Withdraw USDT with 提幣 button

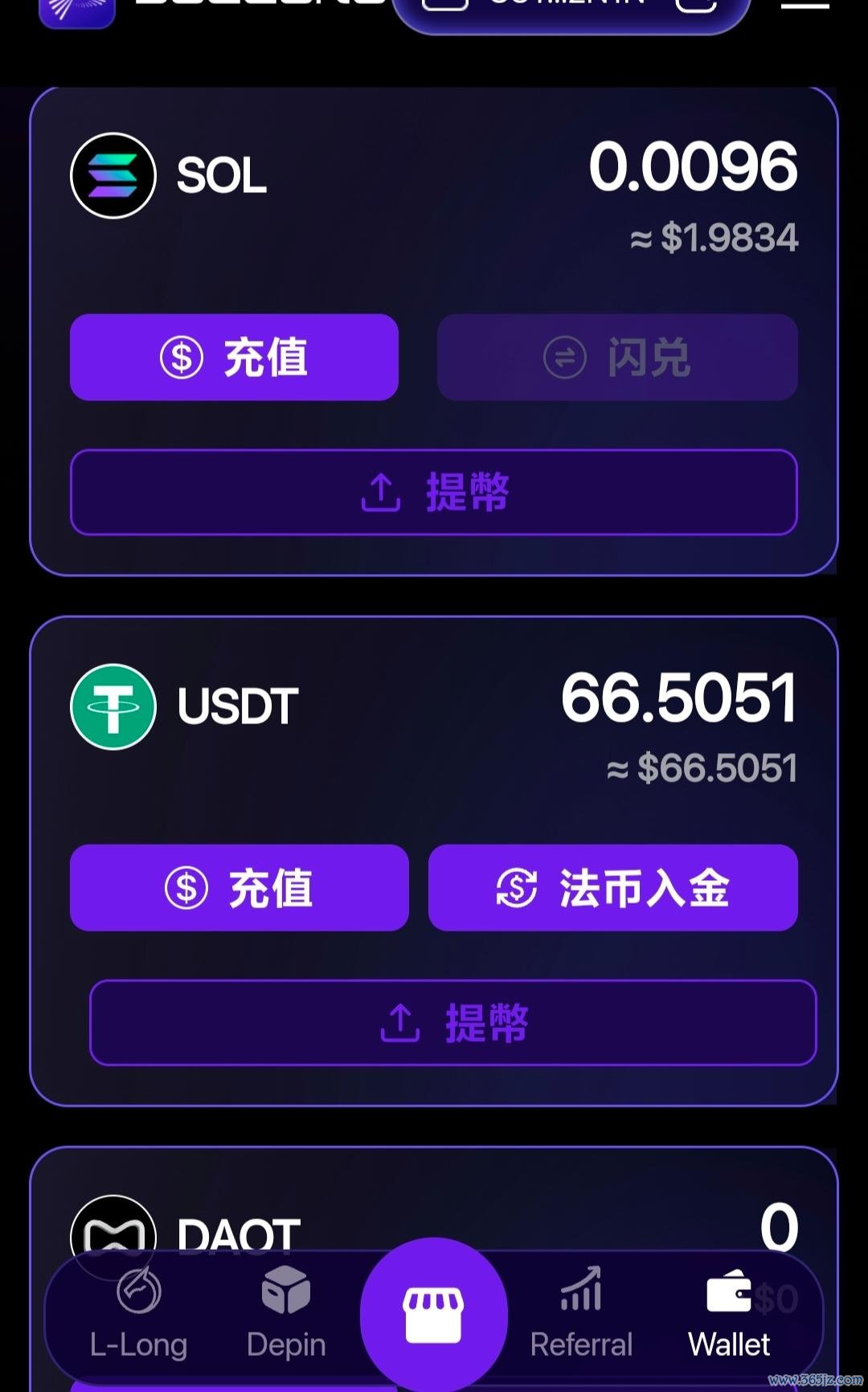pos(452,1022)
